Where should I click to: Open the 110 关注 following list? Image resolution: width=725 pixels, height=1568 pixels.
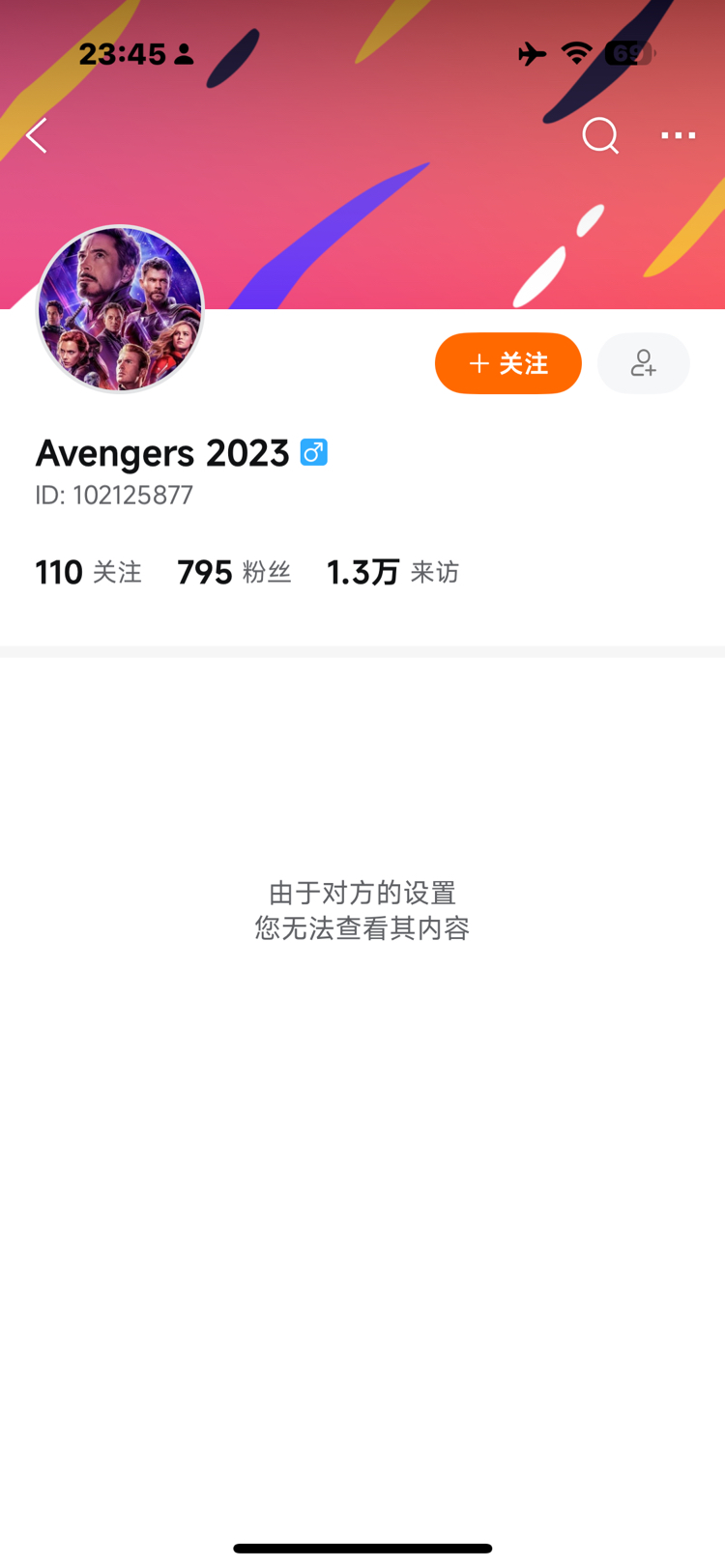88,572
